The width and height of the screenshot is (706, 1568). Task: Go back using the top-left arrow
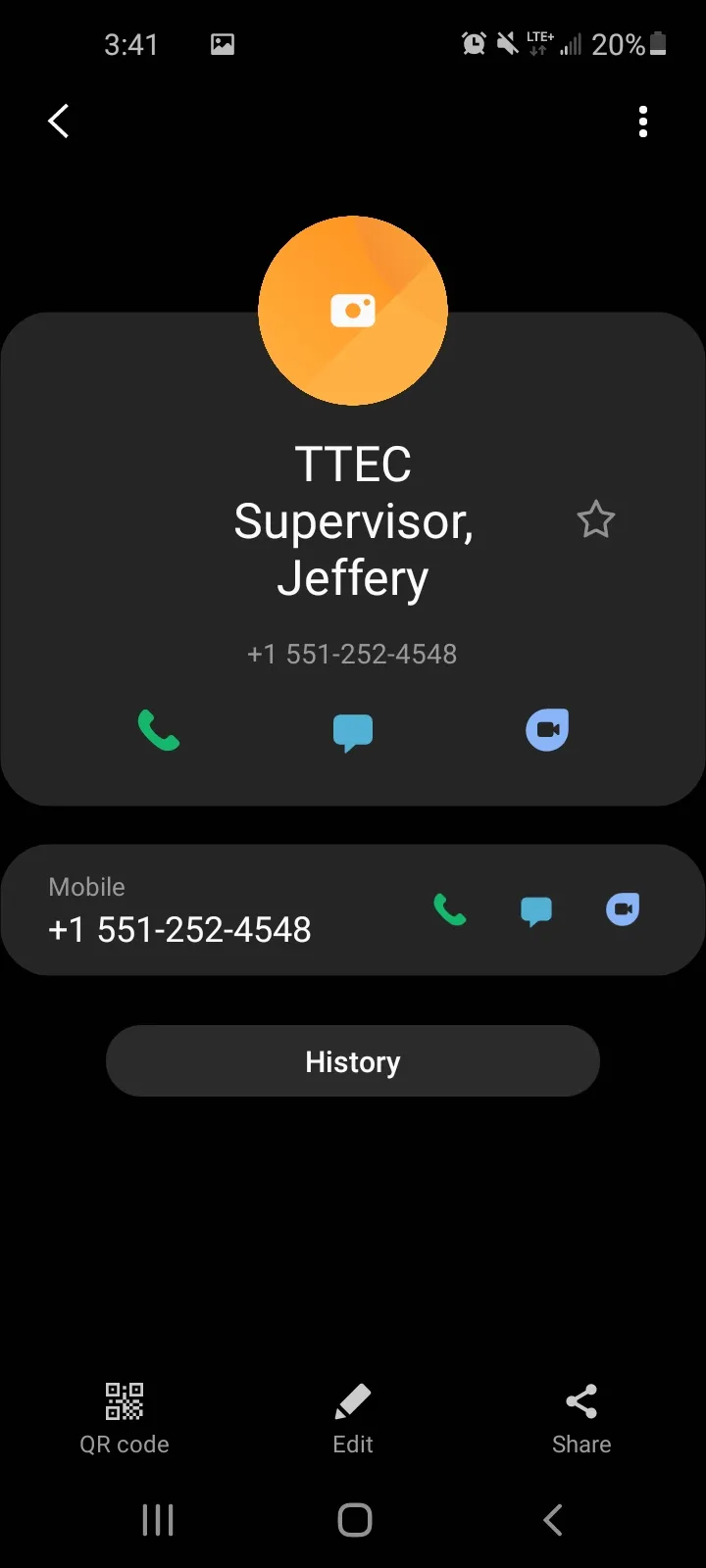point(59,122)
